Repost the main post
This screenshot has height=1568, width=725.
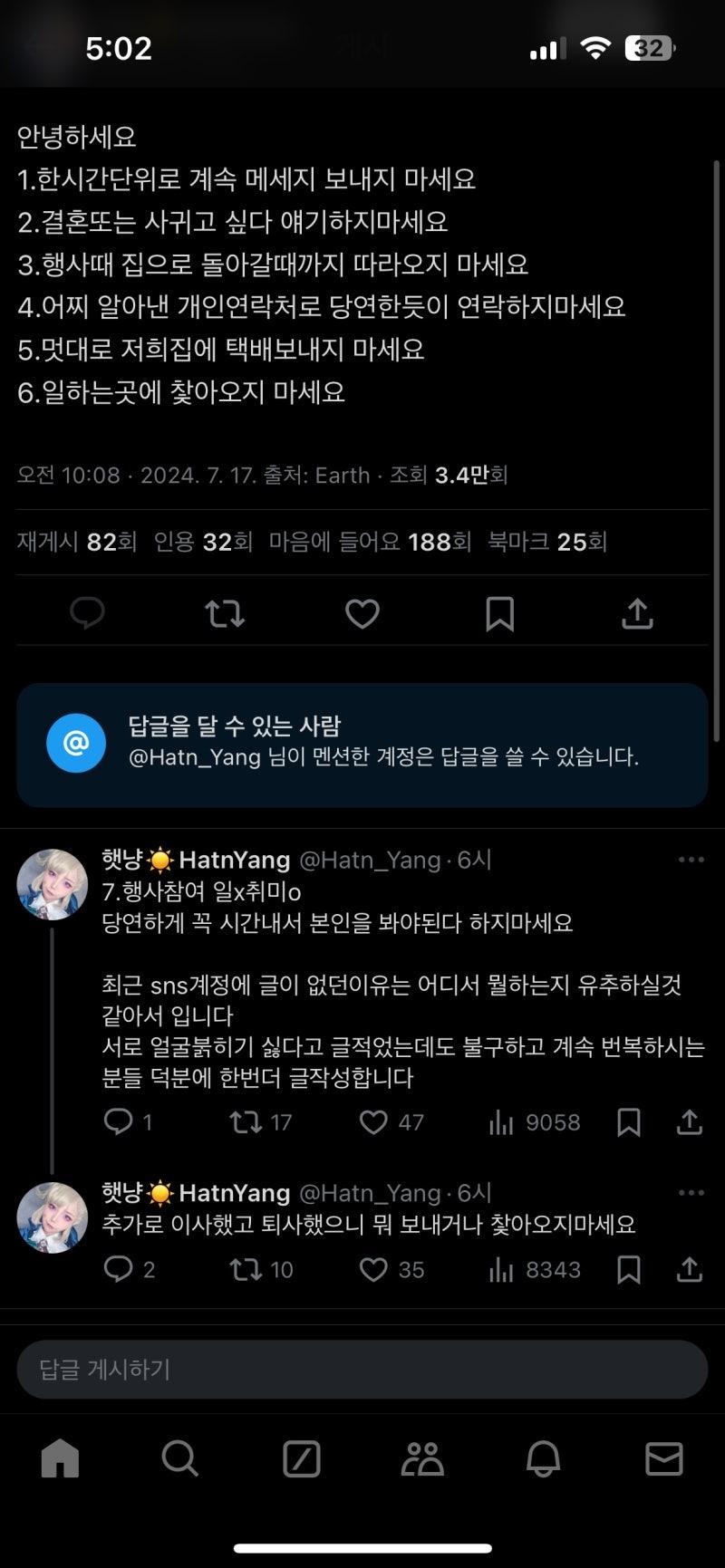225,613
